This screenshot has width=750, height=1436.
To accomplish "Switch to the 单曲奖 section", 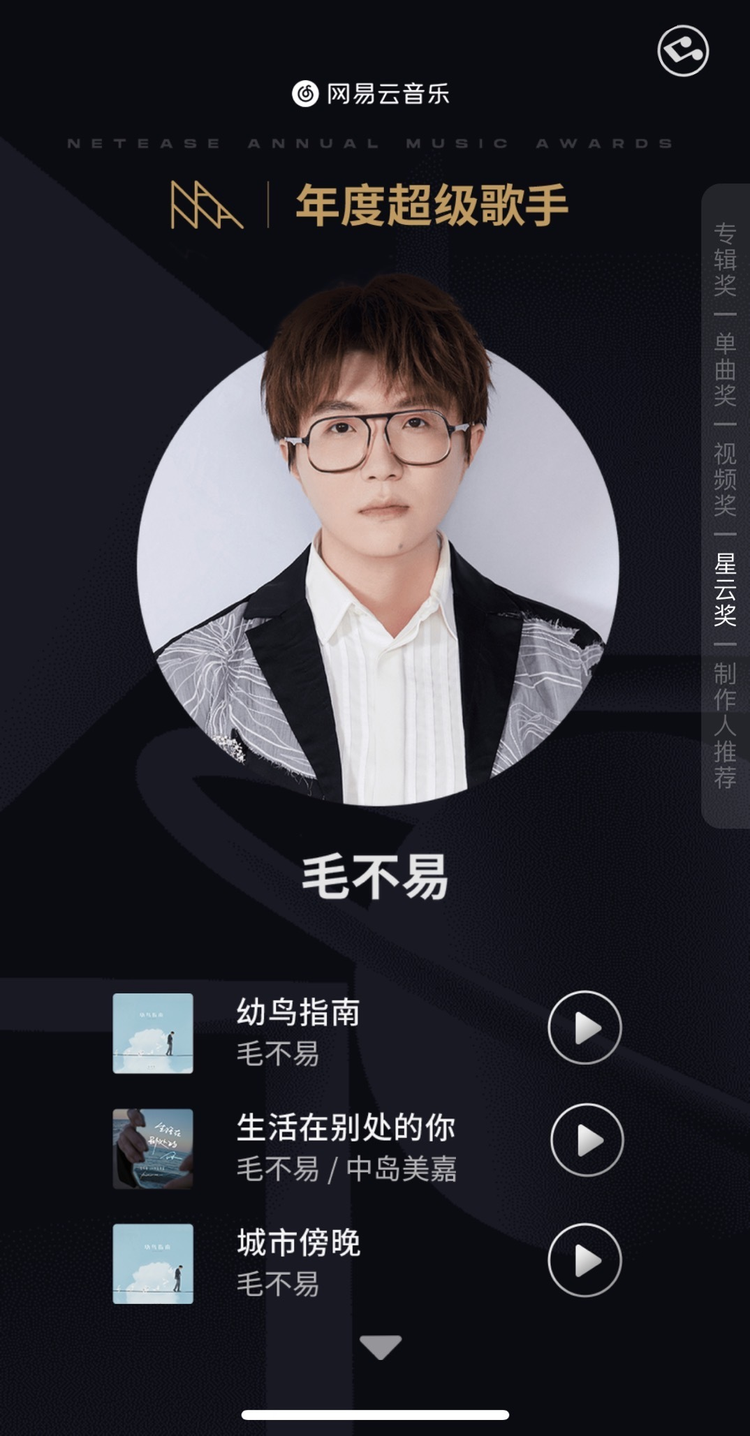I will click(x=725, y=369).
